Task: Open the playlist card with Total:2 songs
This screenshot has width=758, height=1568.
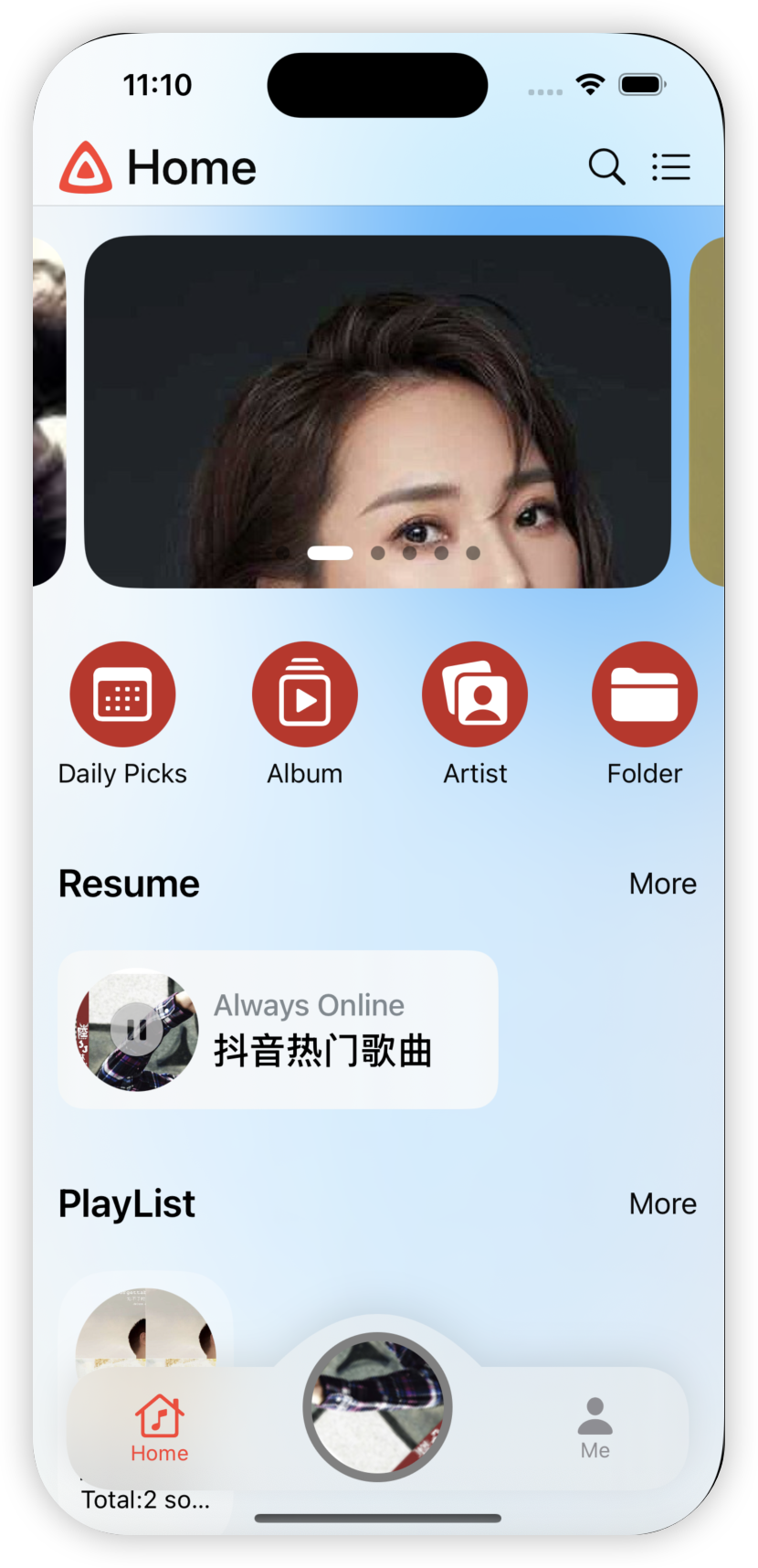Action: click(x=146, y=1325)
